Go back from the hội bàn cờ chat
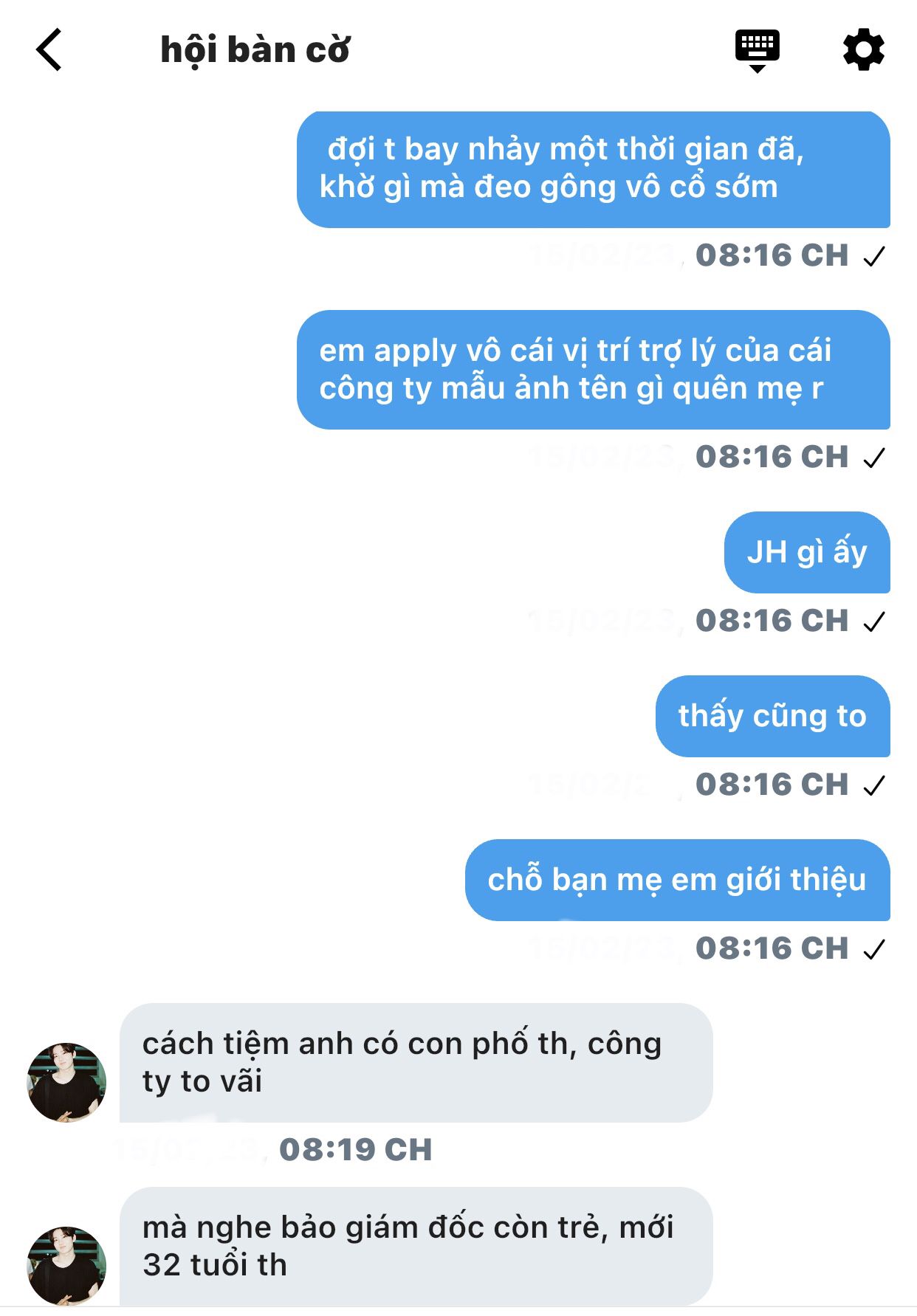 click(49, 50)
